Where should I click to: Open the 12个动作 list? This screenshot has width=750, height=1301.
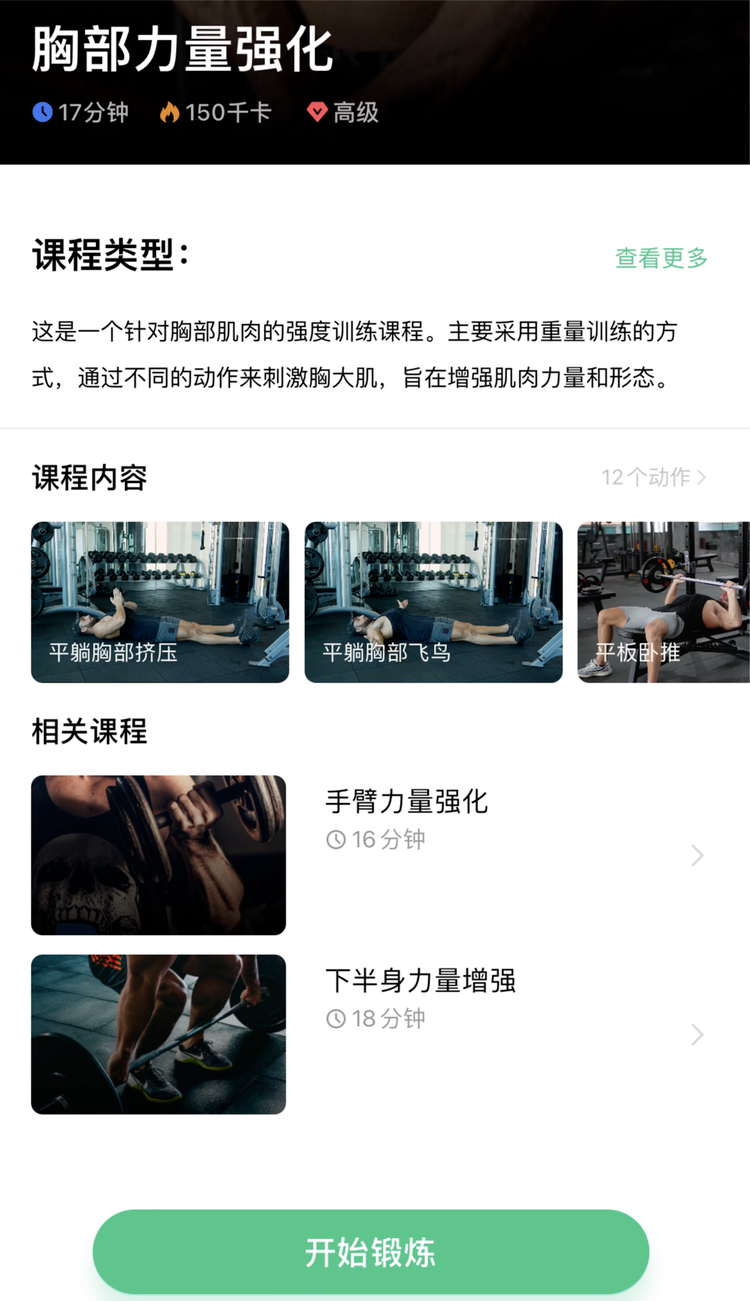click(654, 477)
